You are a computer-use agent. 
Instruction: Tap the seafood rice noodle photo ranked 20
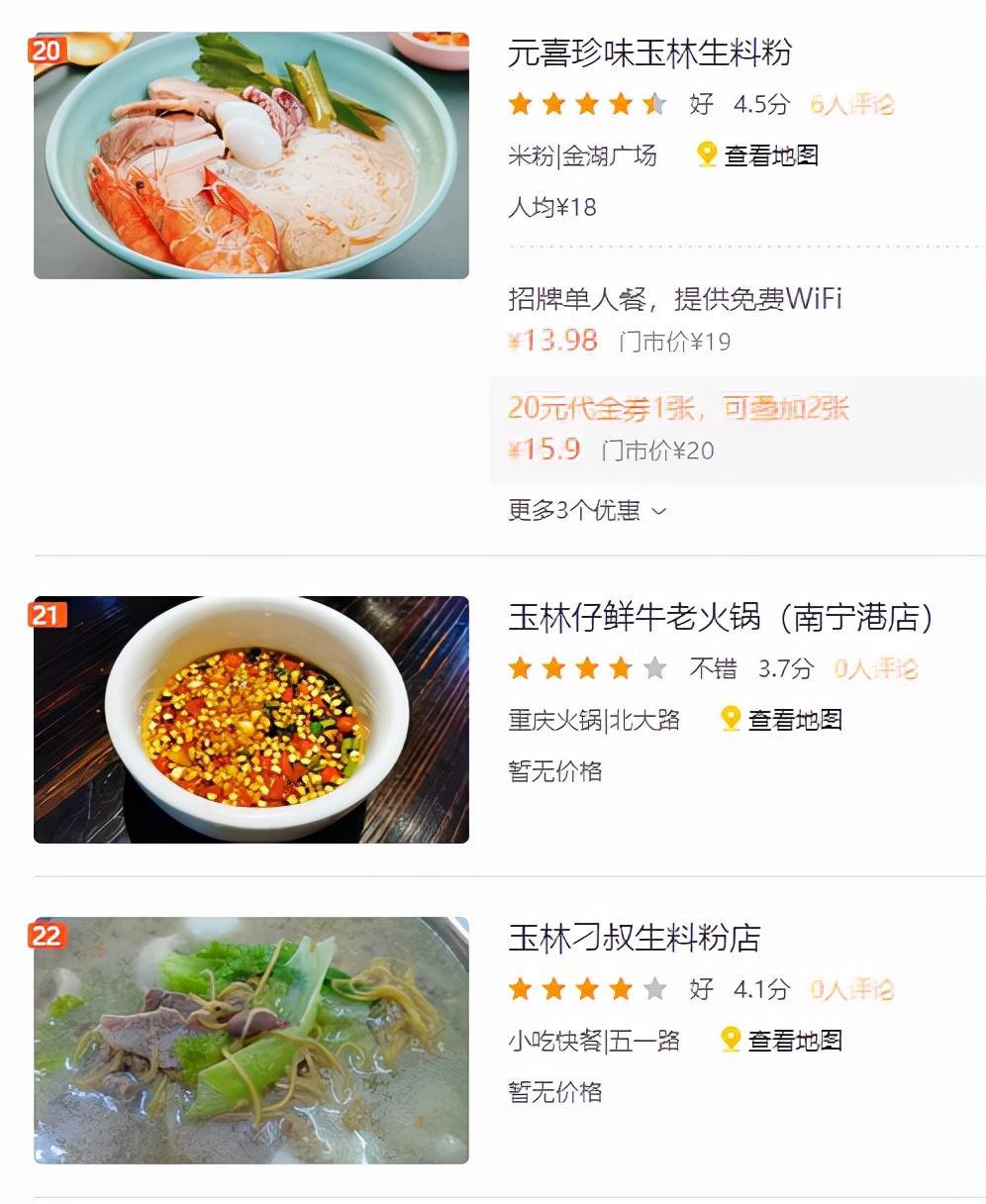pyautogui.click(x=250, y=155)
